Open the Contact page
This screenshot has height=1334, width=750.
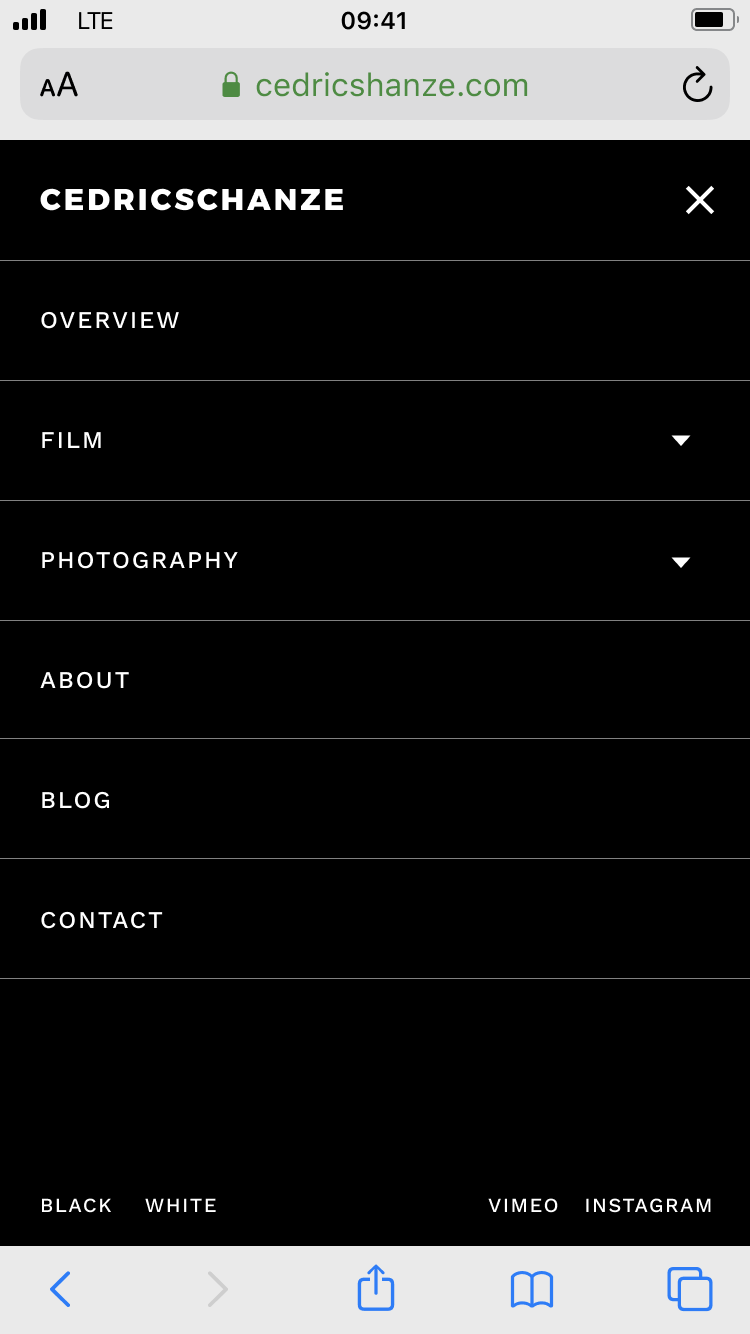click(102, 920)
